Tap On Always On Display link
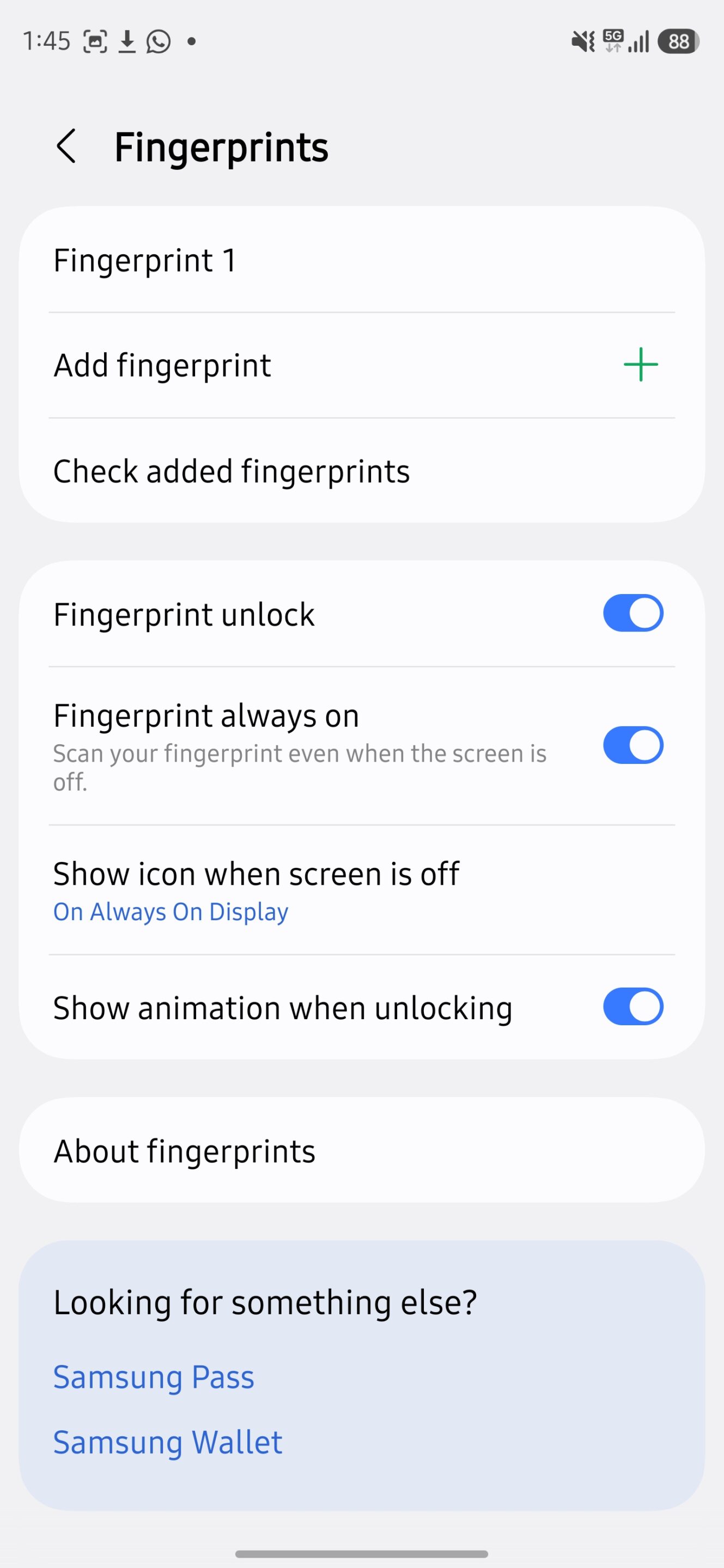724x1568 pixels. point(171,911)
